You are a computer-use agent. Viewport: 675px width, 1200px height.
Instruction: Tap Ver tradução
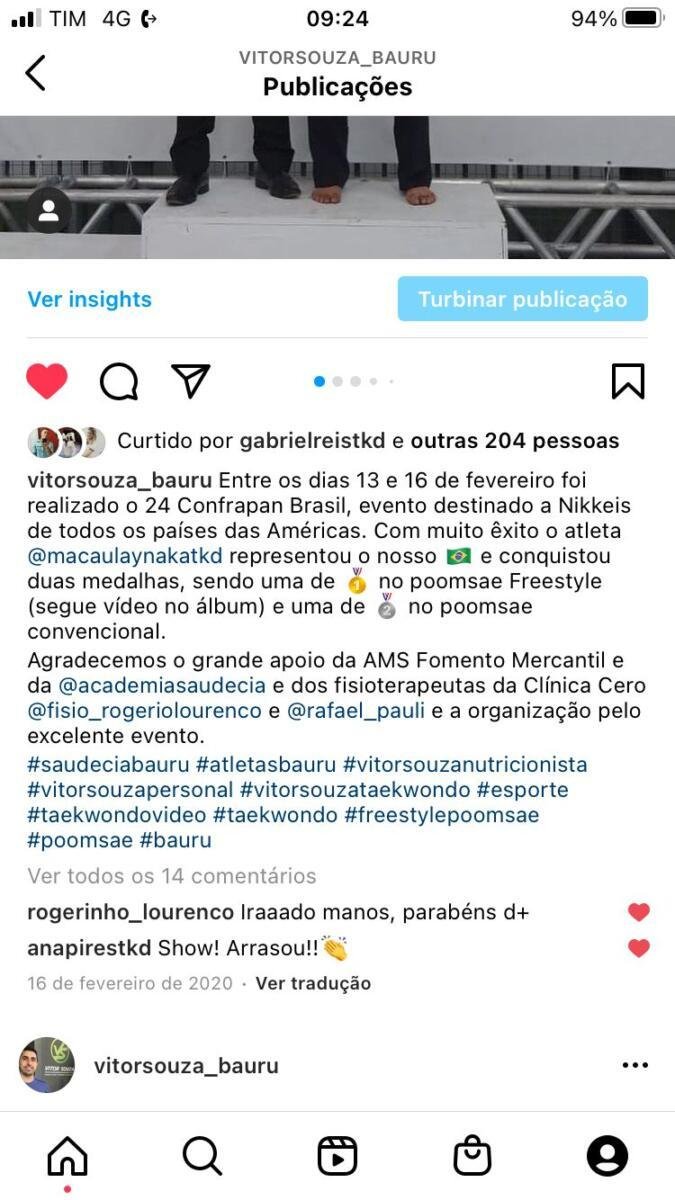[x=313, y=983]
